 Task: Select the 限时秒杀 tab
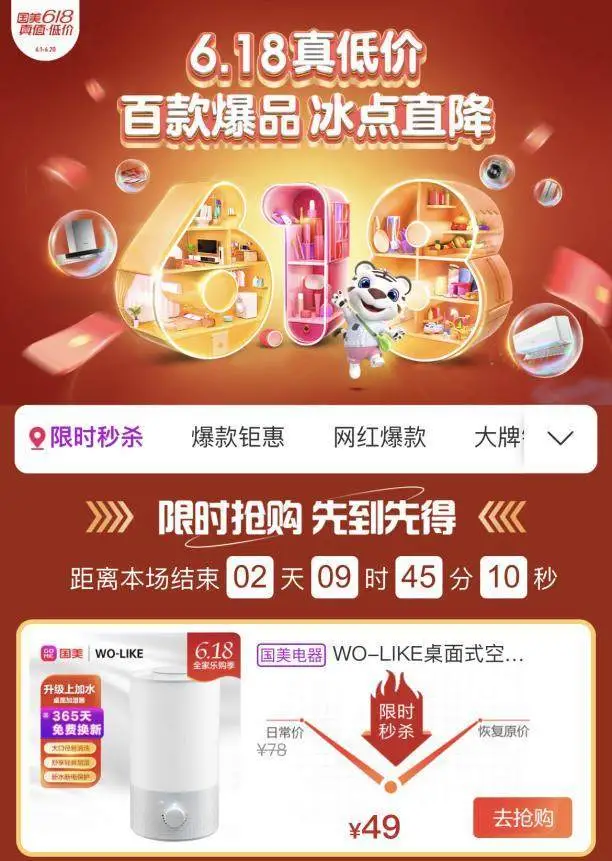[x=86, y=437]
